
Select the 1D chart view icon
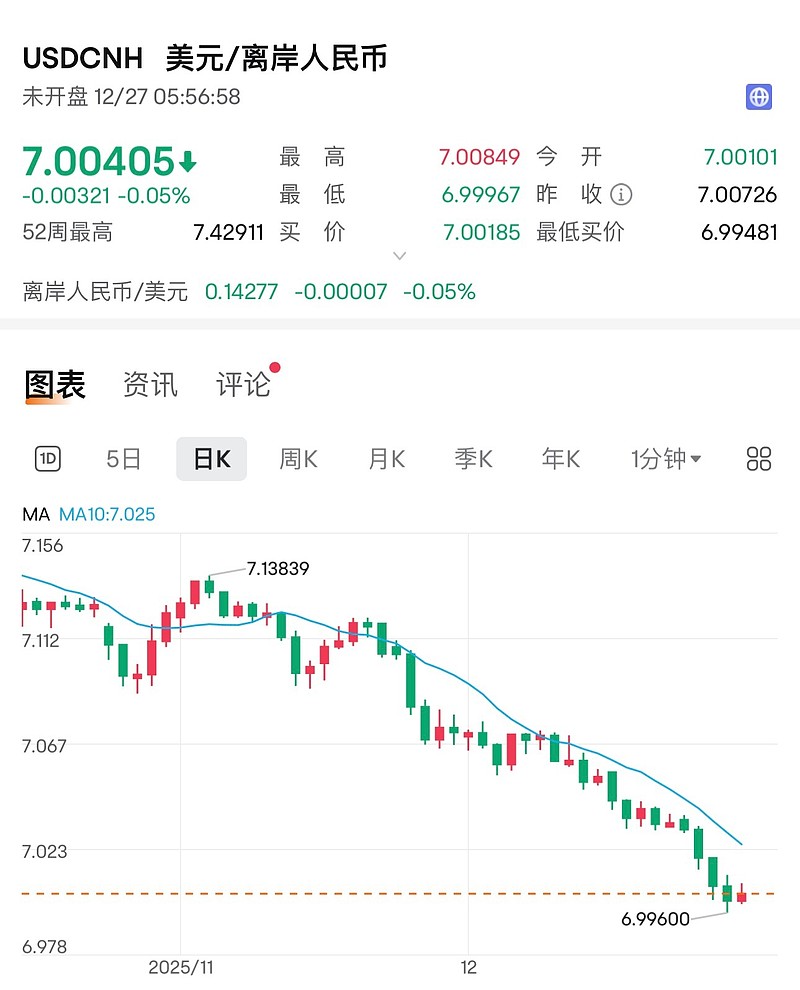pyautogui.click(x=47, y=458)
